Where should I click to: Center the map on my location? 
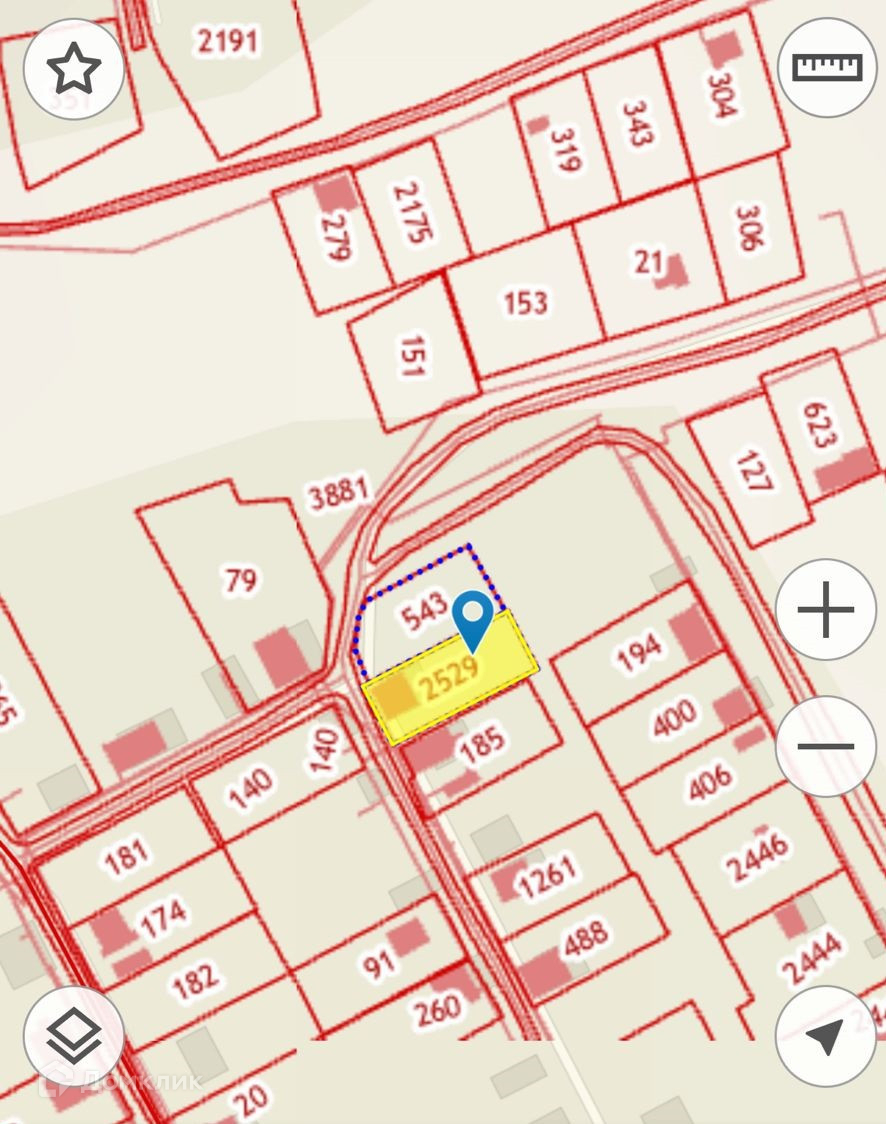pos(826,1036)
